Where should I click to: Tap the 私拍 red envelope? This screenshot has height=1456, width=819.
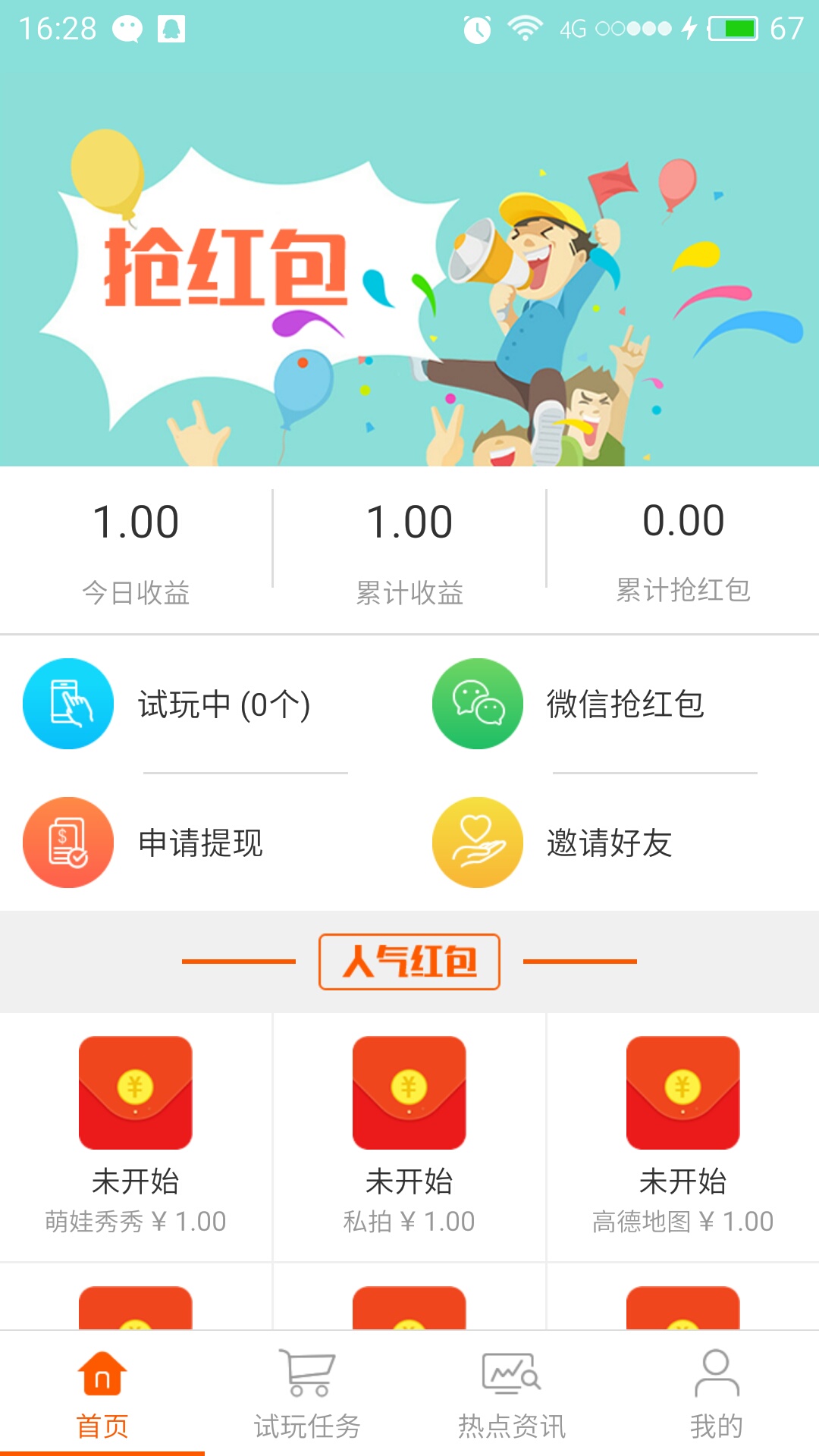click(408, 1094)
